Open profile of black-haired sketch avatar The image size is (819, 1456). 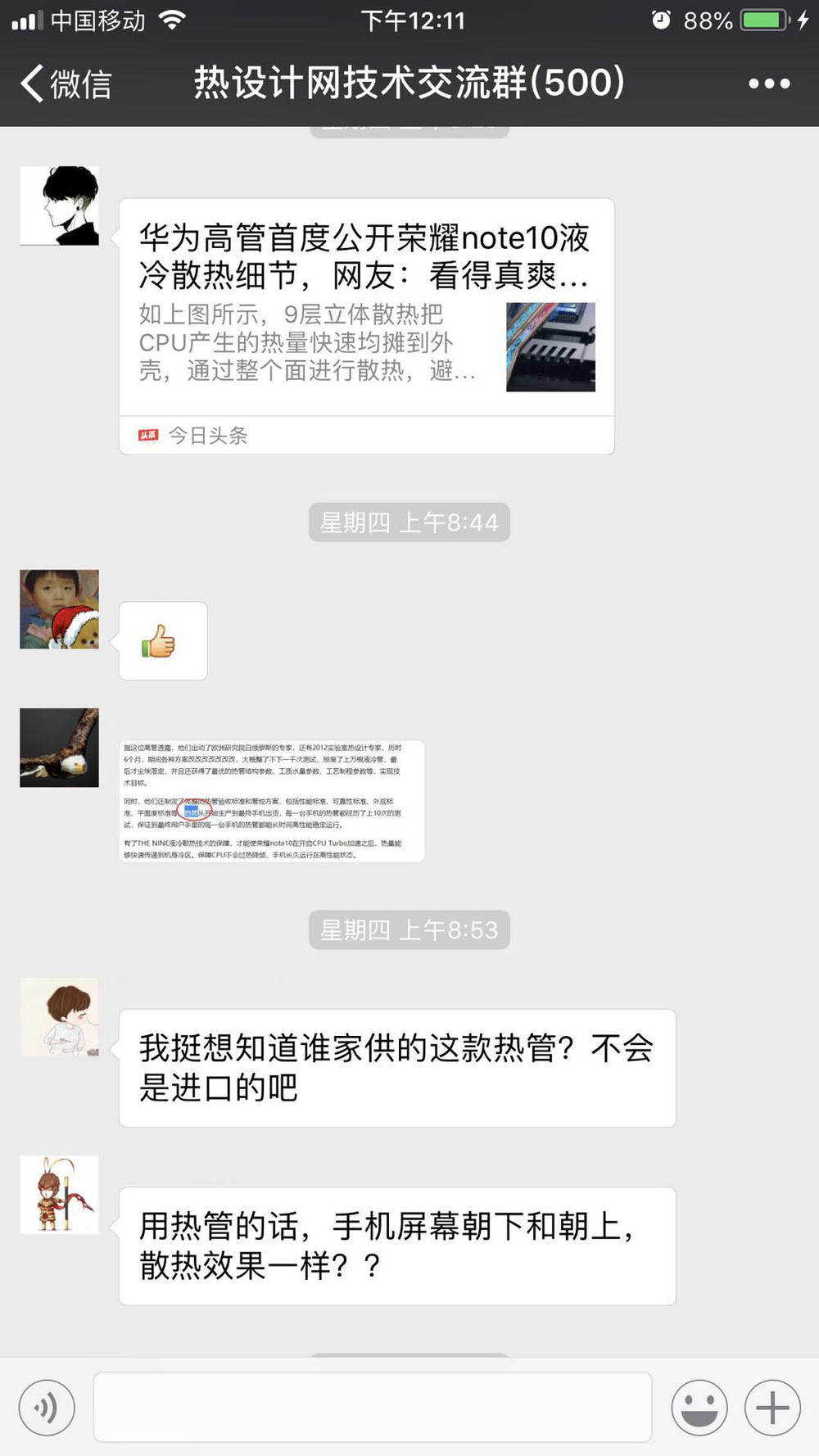point(60,206)
